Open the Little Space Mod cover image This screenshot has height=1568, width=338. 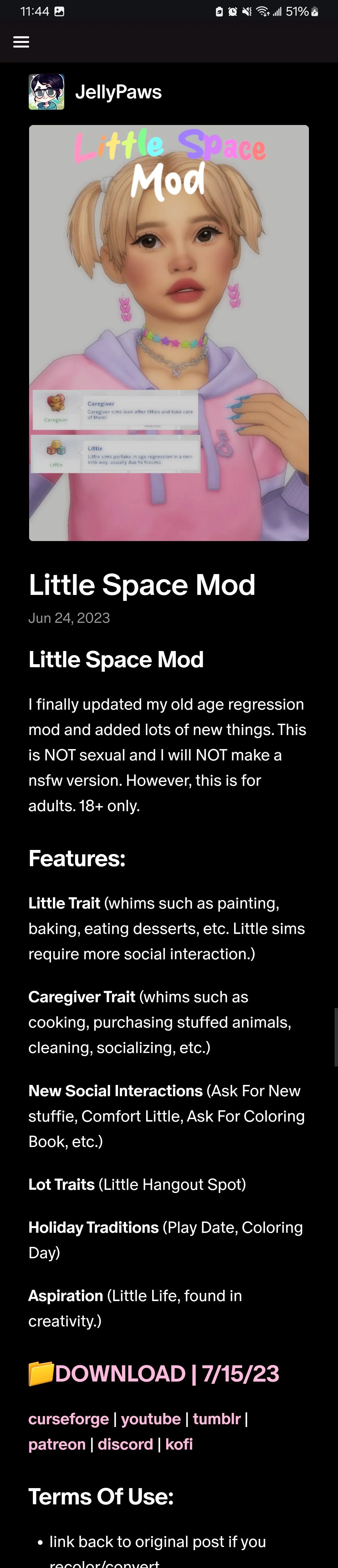click(169, 332)
